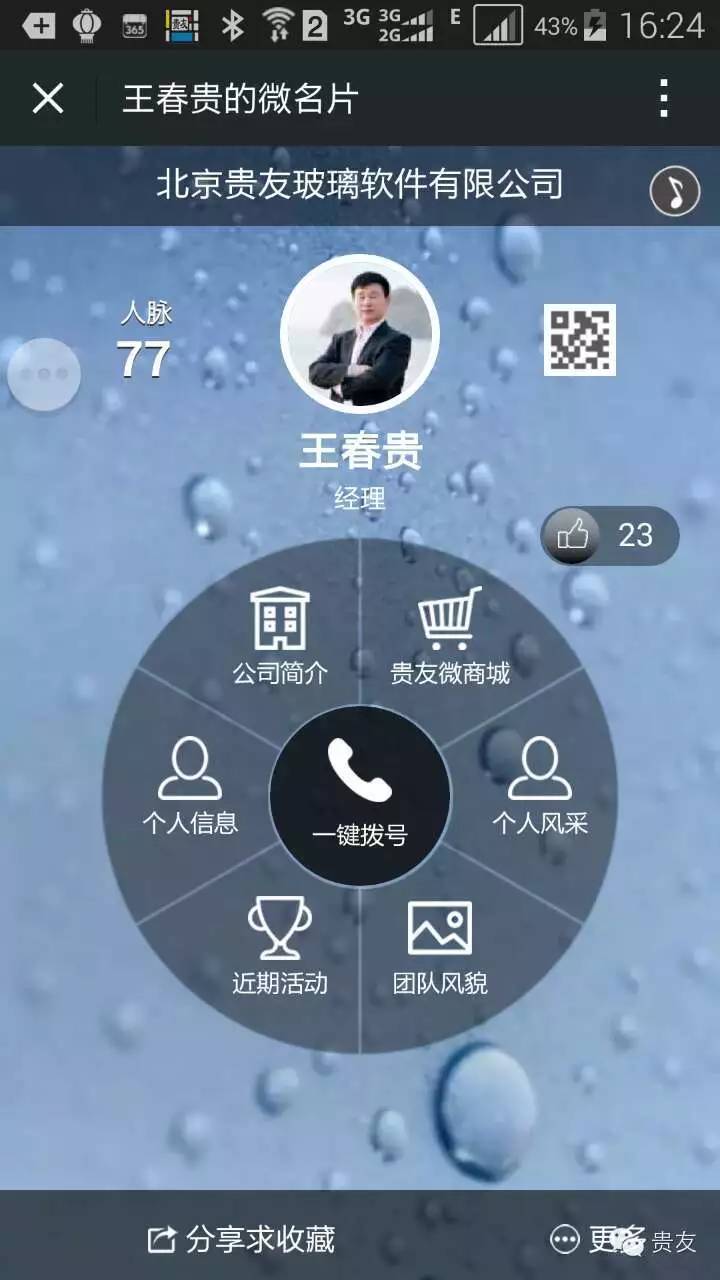Tap 分享求收藏 to share the card

242,1240
